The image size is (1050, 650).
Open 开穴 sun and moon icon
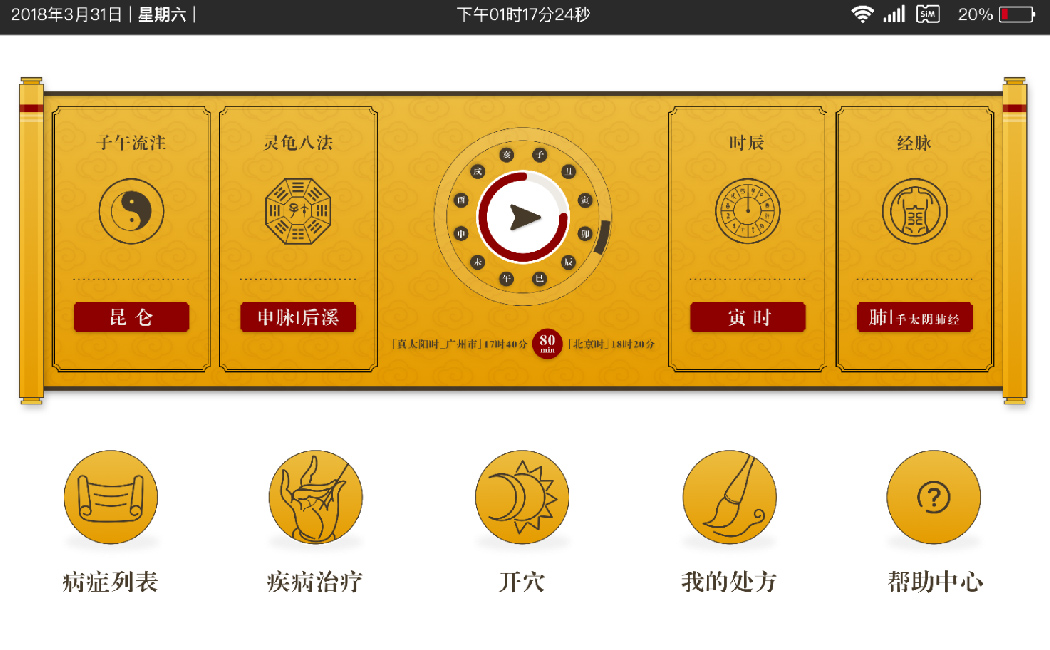click(522, 497)
